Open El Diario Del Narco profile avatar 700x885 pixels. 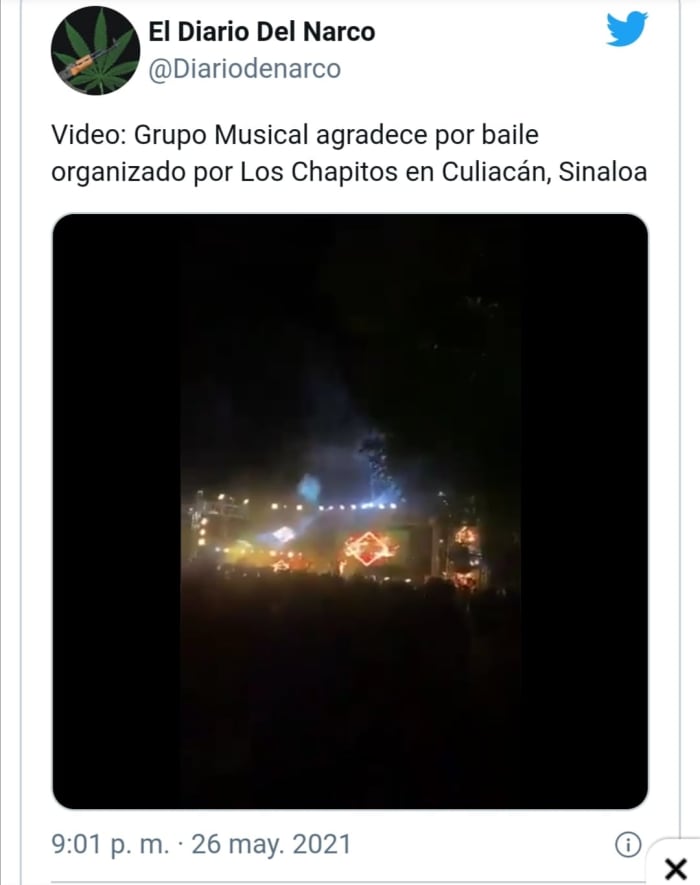click(96, 50)
